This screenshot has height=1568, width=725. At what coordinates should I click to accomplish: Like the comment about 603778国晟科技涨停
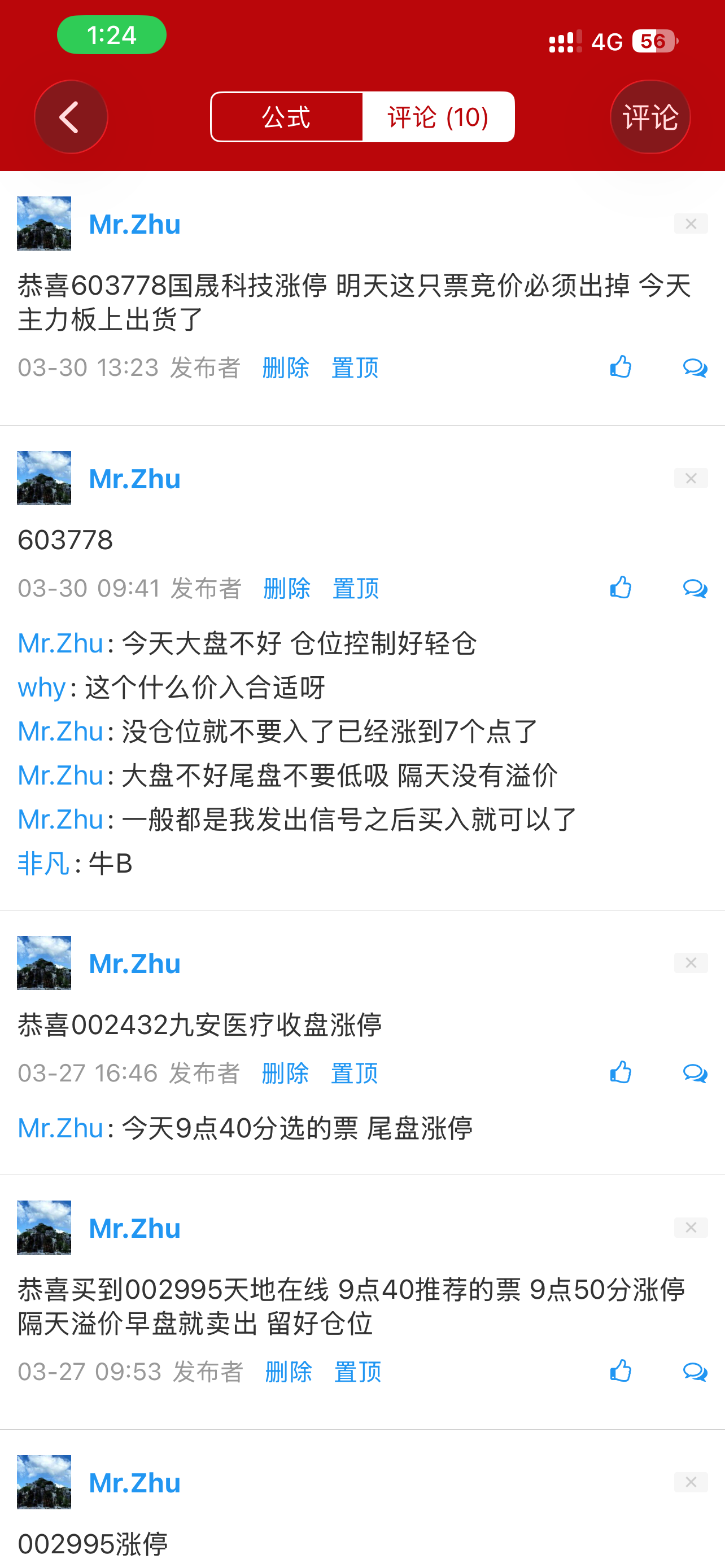point(621,367)
